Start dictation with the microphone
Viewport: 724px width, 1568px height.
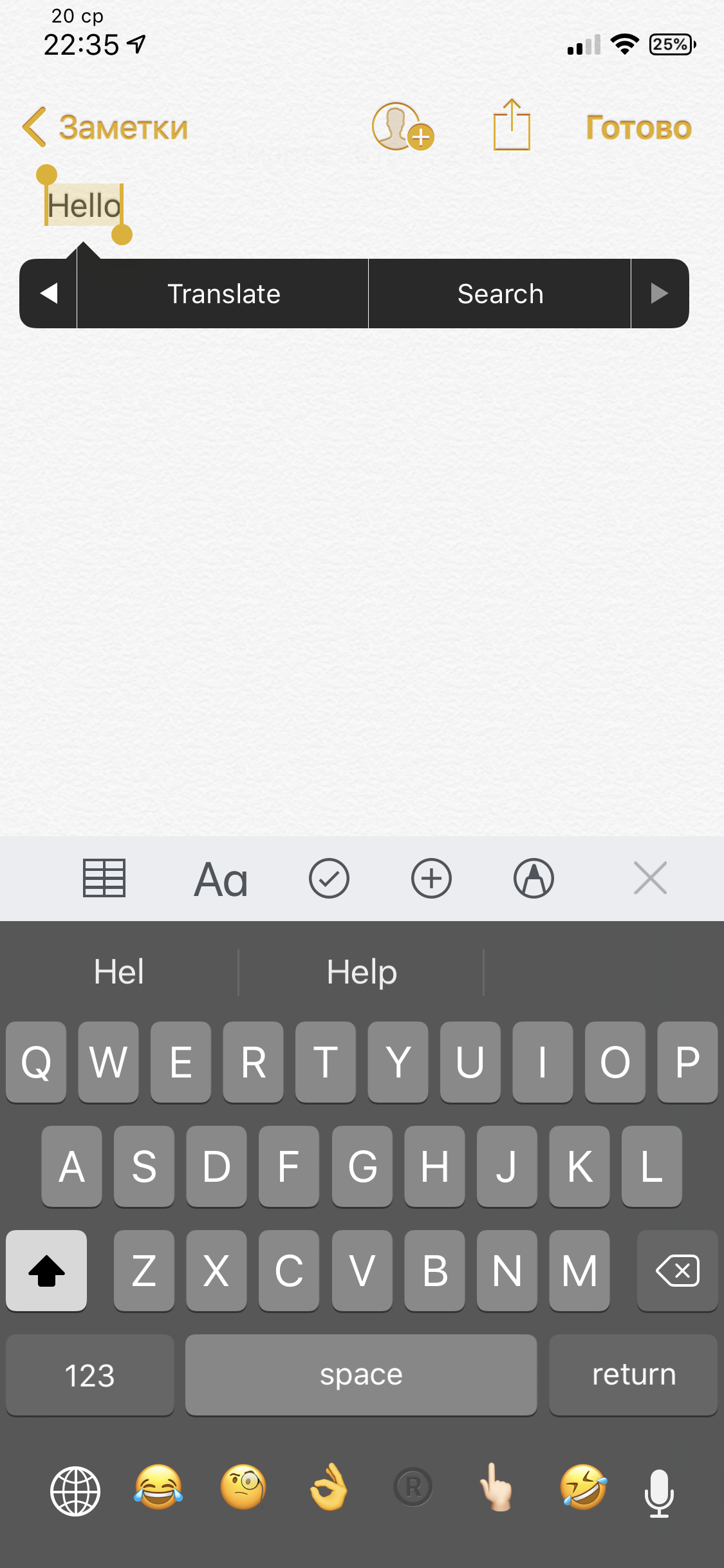coord(659,1493)
